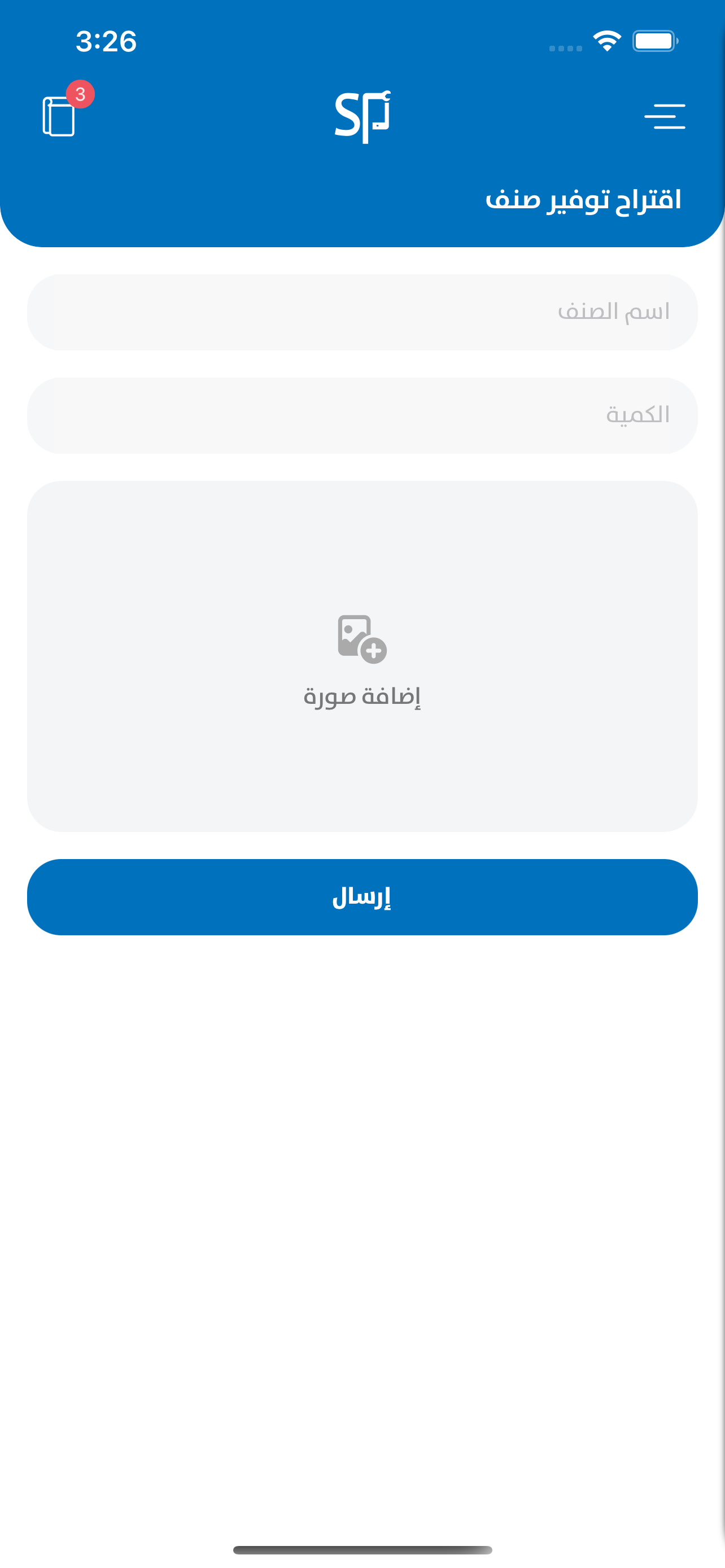Open the hamburger menu
The width and height of the screenshot is (725, 1568).
point(664,116)
